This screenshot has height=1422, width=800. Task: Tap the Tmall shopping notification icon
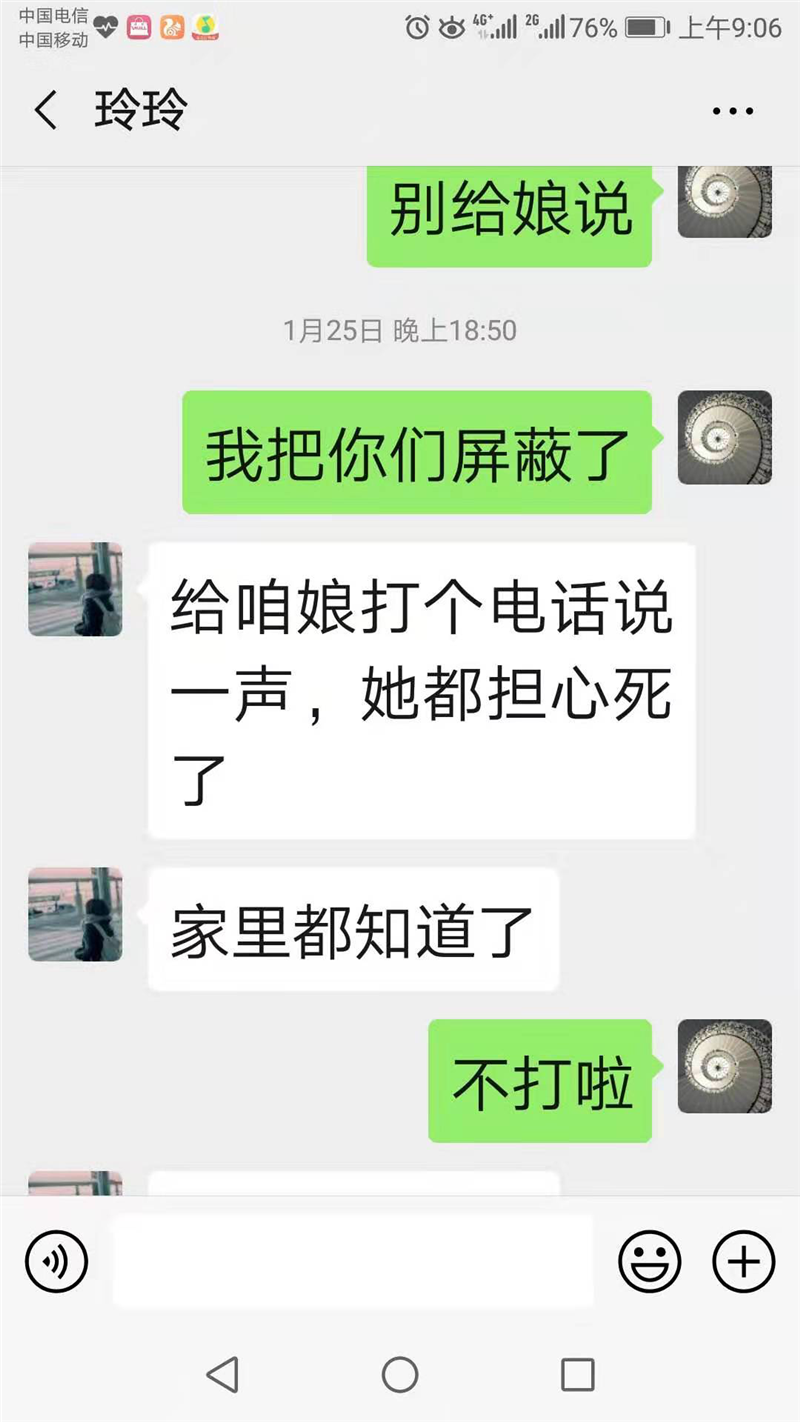(138, 23)
